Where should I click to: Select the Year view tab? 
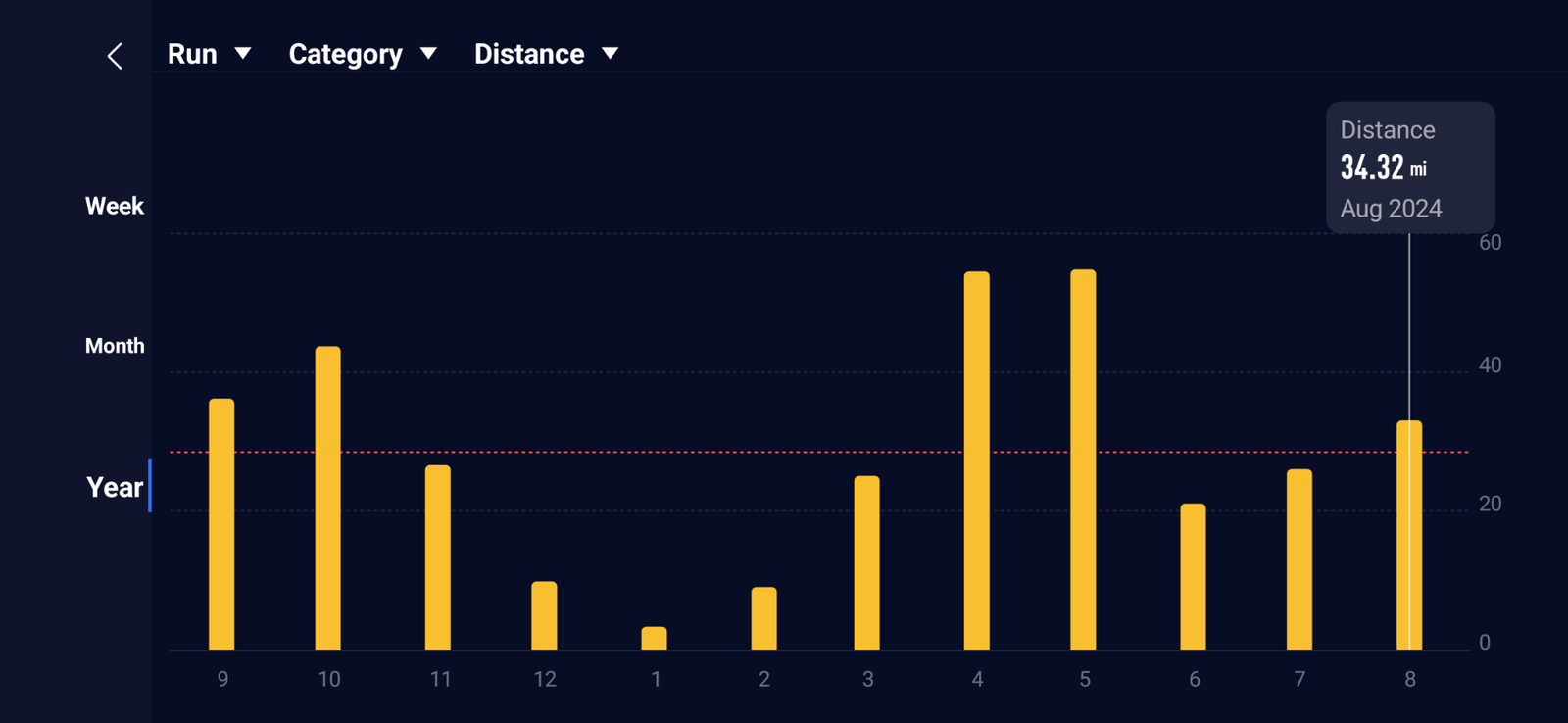114,487
